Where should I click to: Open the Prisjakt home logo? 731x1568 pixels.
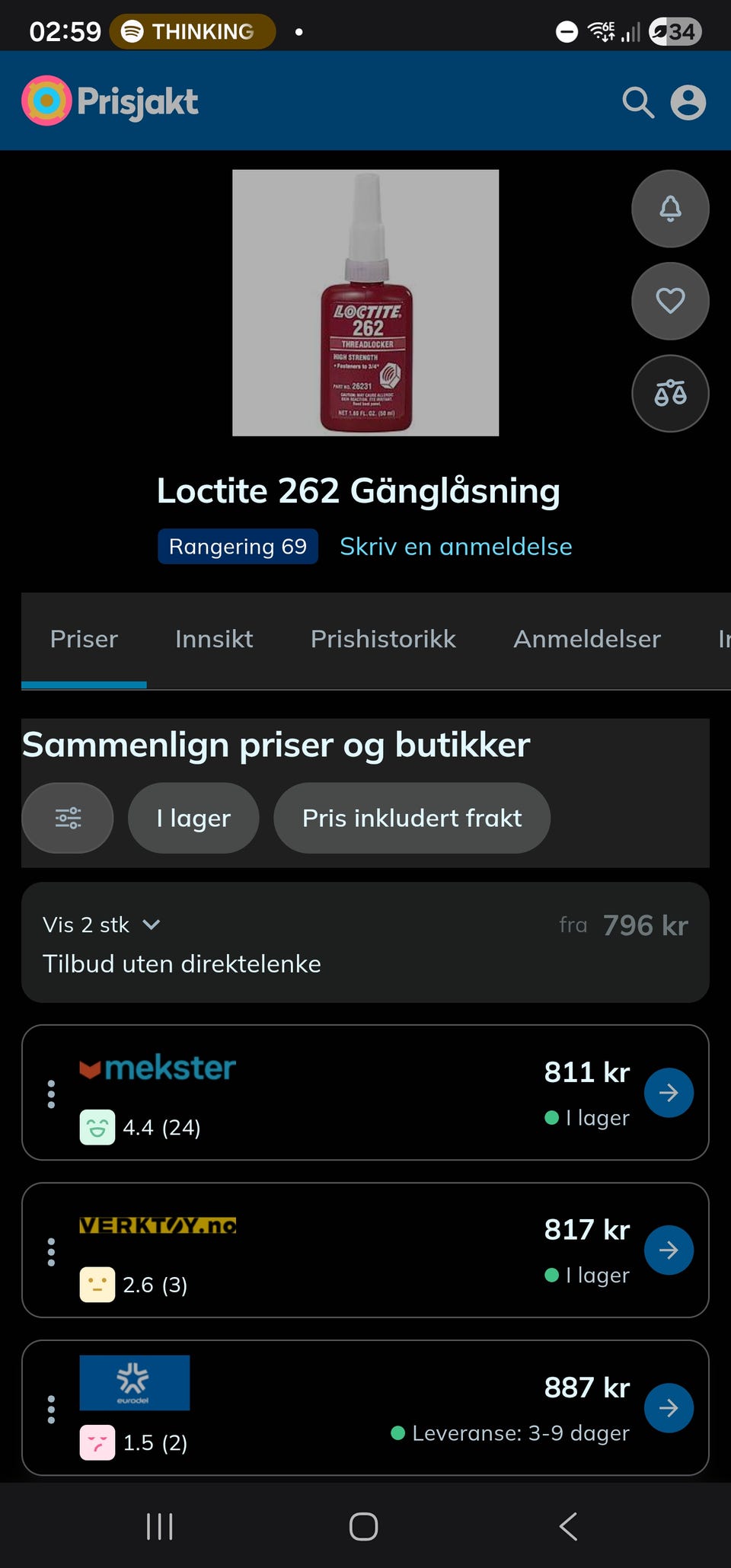(110, 101)
